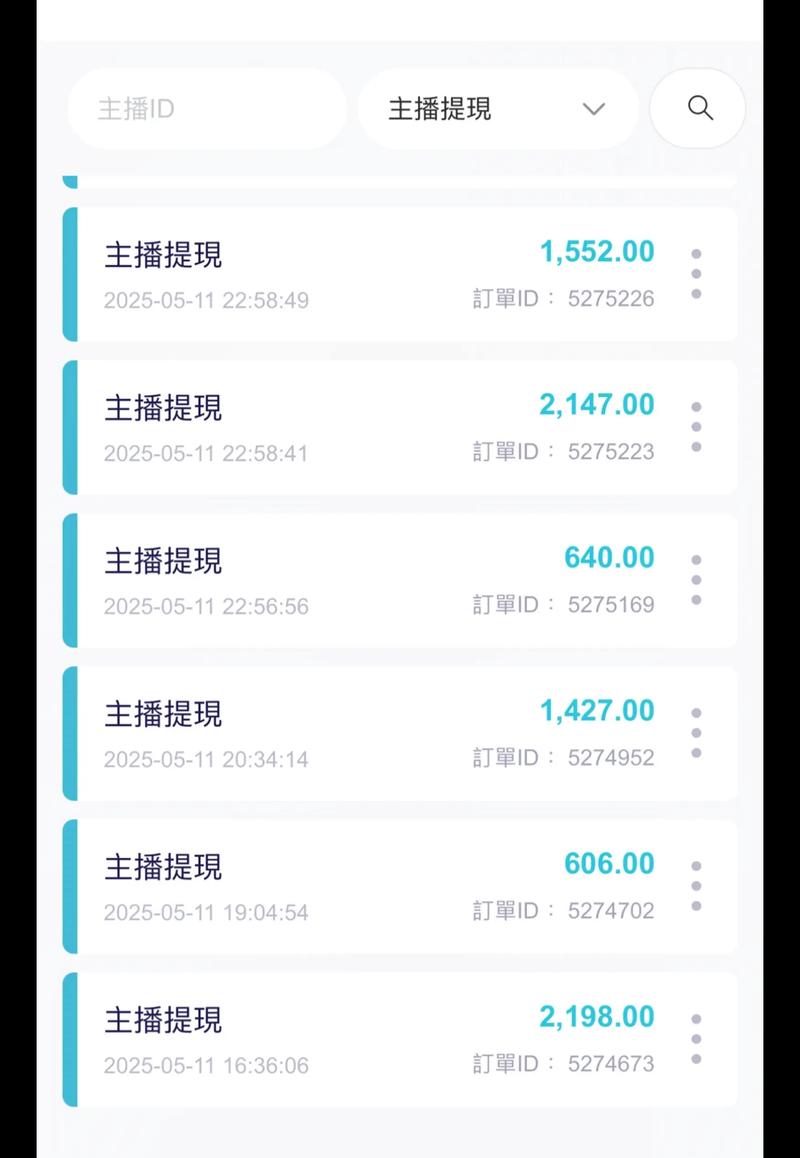The height and width of the screenshot is (1158, 800).
Task: Expand the 主播提現 dropdown filter
Action: click(x=497, y=109)
